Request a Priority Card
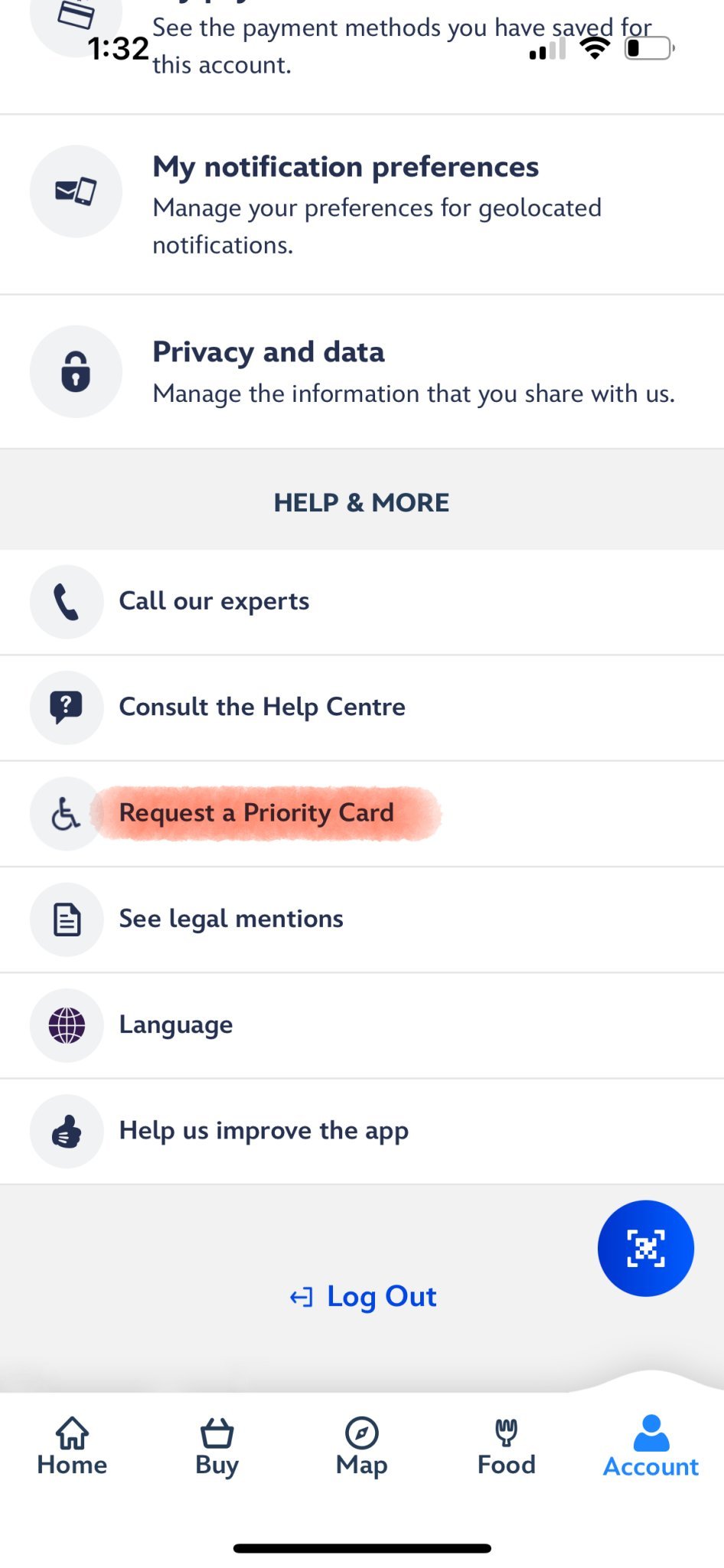This screenshot has height=1568, width=724. (x=362, y=813)
